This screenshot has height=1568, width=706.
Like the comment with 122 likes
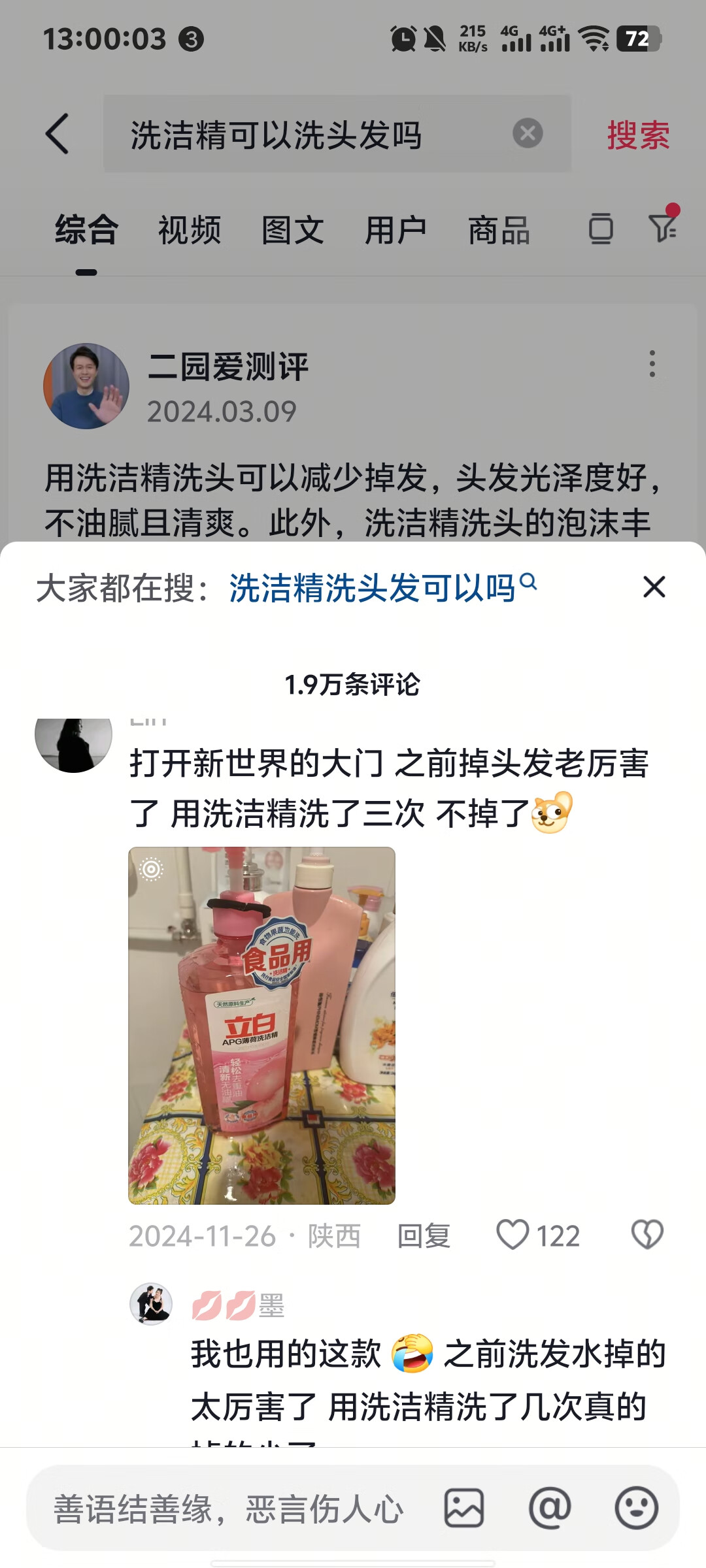point(513,1235)
